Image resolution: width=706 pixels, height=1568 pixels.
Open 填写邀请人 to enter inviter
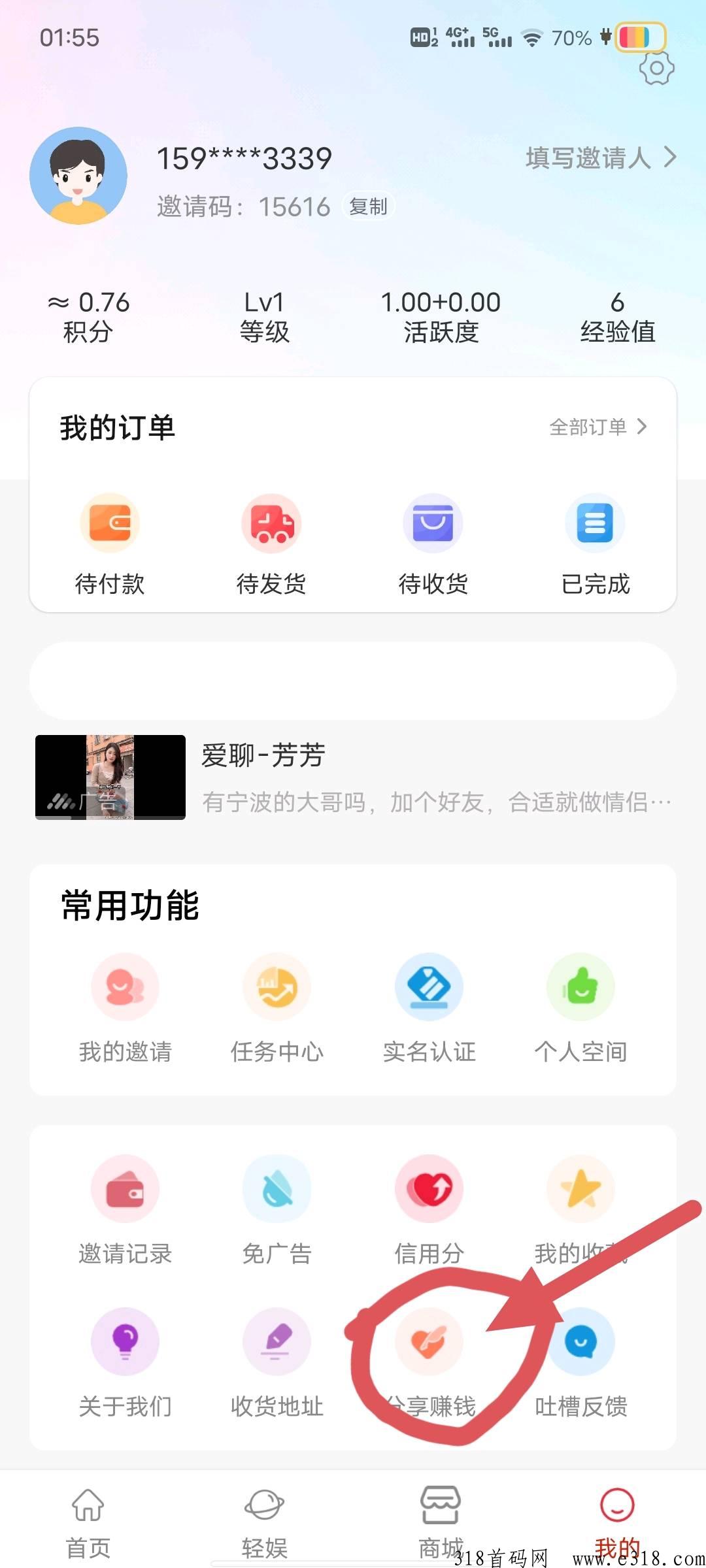tap(600, 157)
